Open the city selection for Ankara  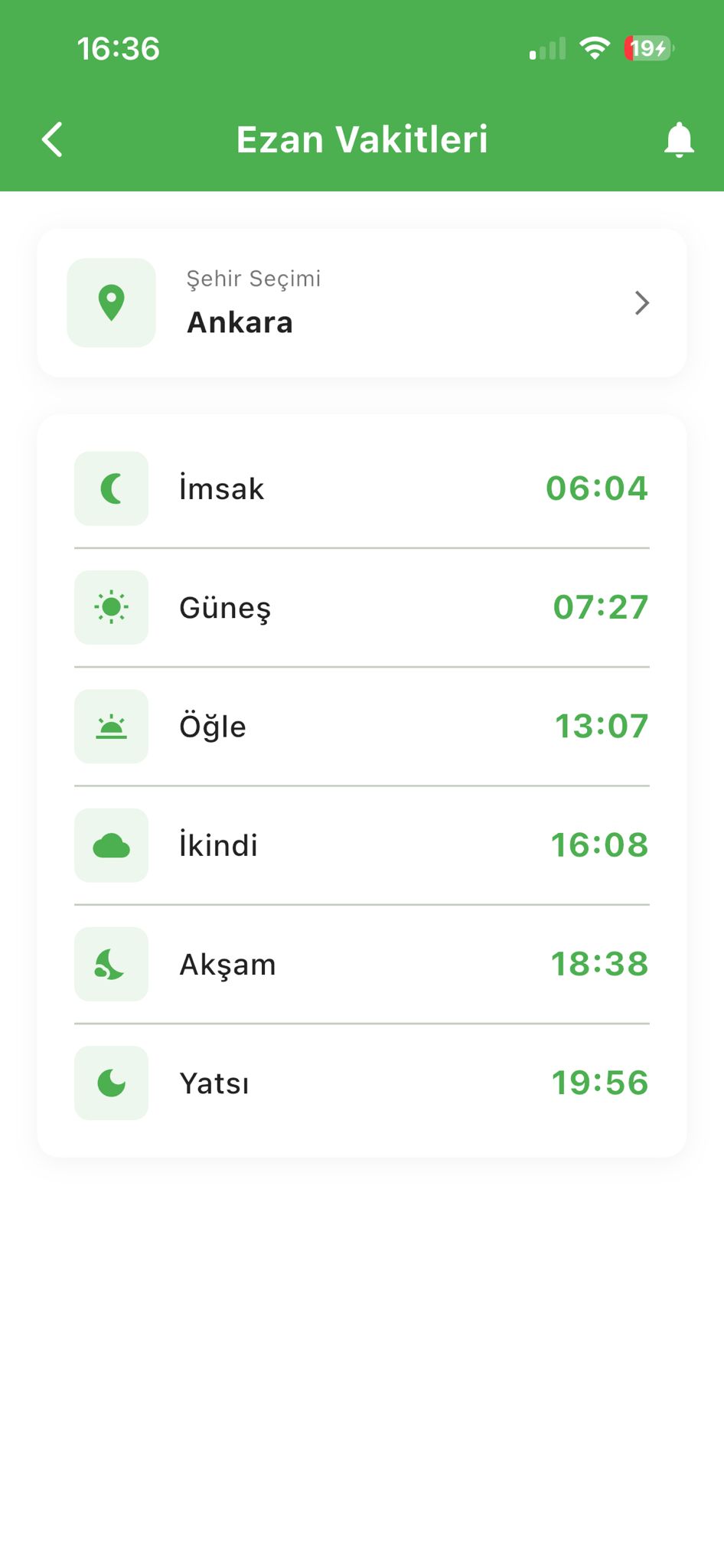pos(361,302)
